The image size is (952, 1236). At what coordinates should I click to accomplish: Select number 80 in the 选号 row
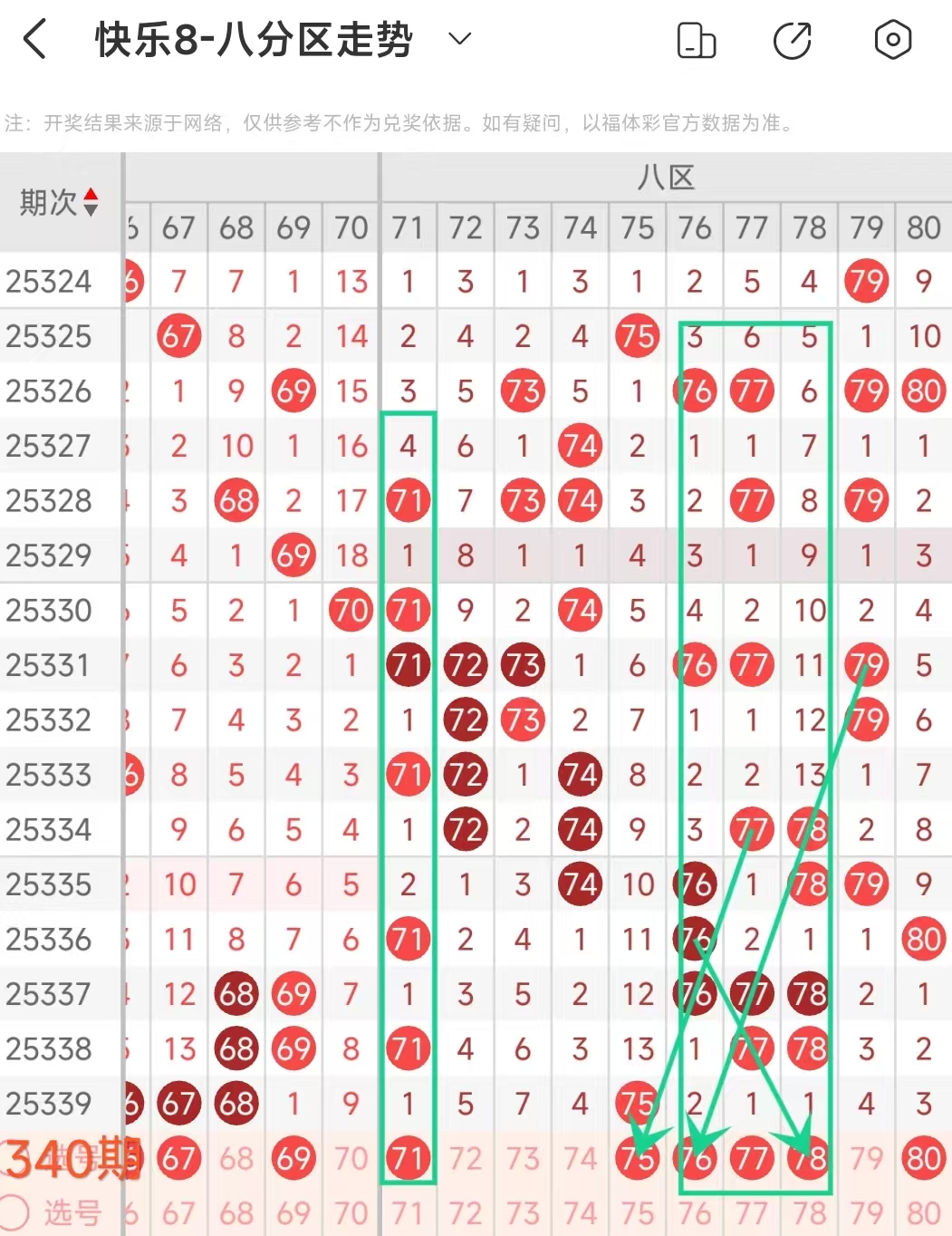pos(923,1212)
